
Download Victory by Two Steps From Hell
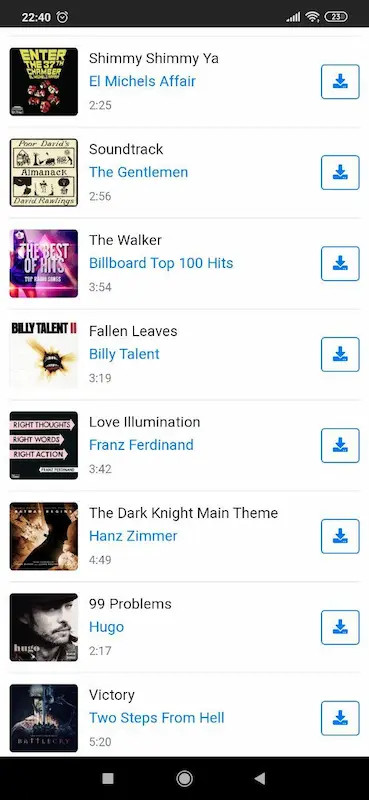click(340, 718)
